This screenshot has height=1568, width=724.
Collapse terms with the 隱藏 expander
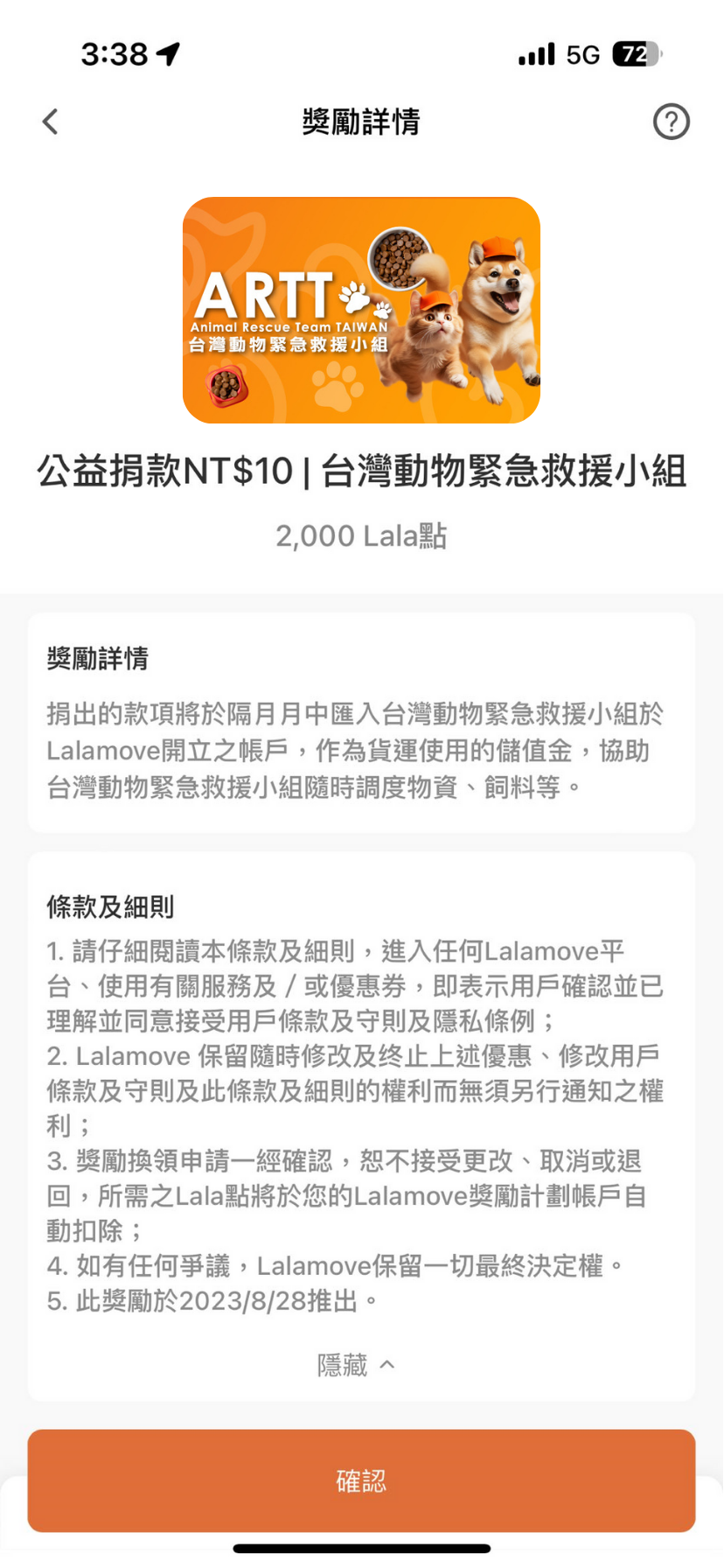357,1365
